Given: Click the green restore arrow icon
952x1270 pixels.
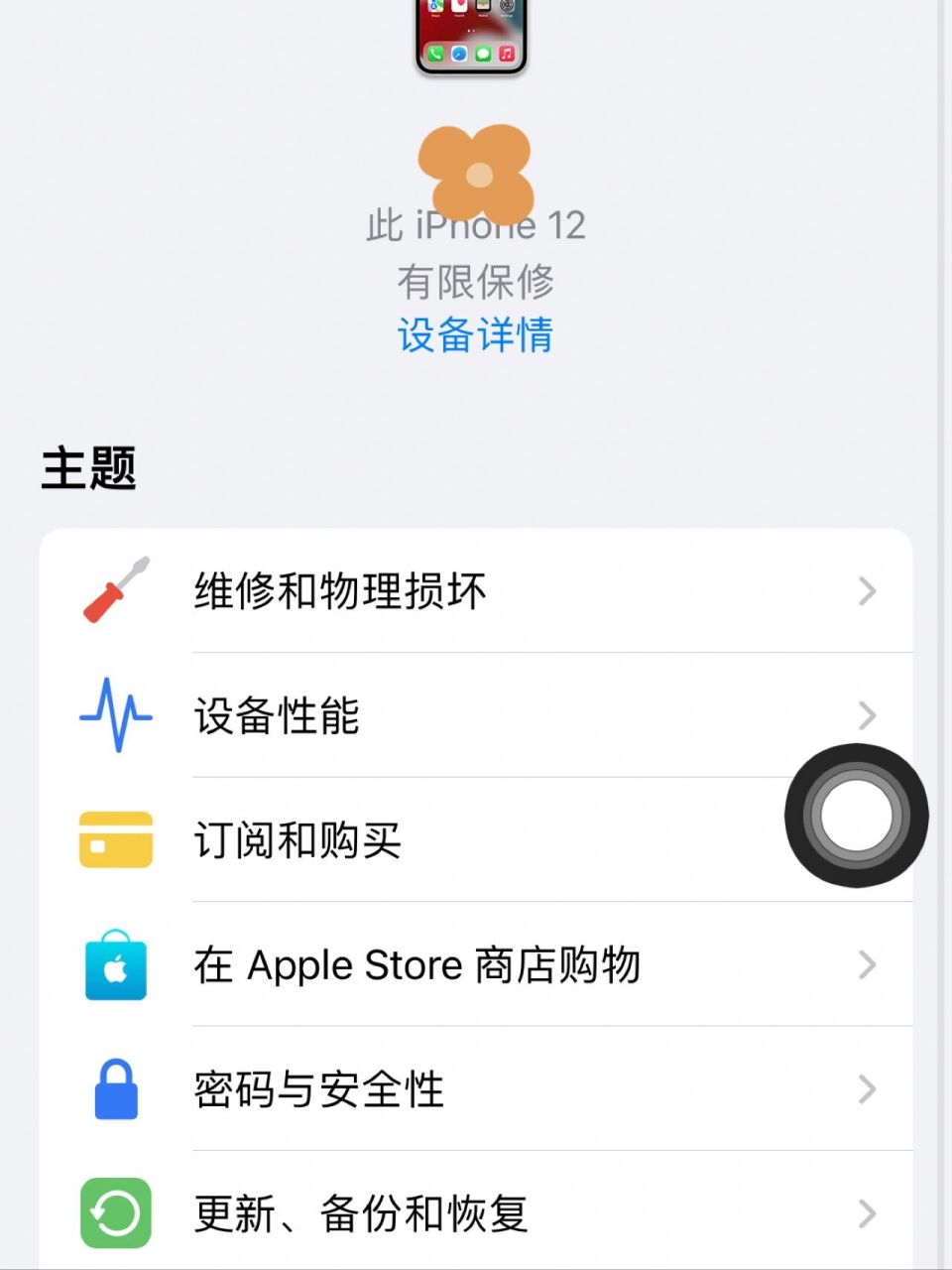Looking at the screenshot, I should 115,1213.
